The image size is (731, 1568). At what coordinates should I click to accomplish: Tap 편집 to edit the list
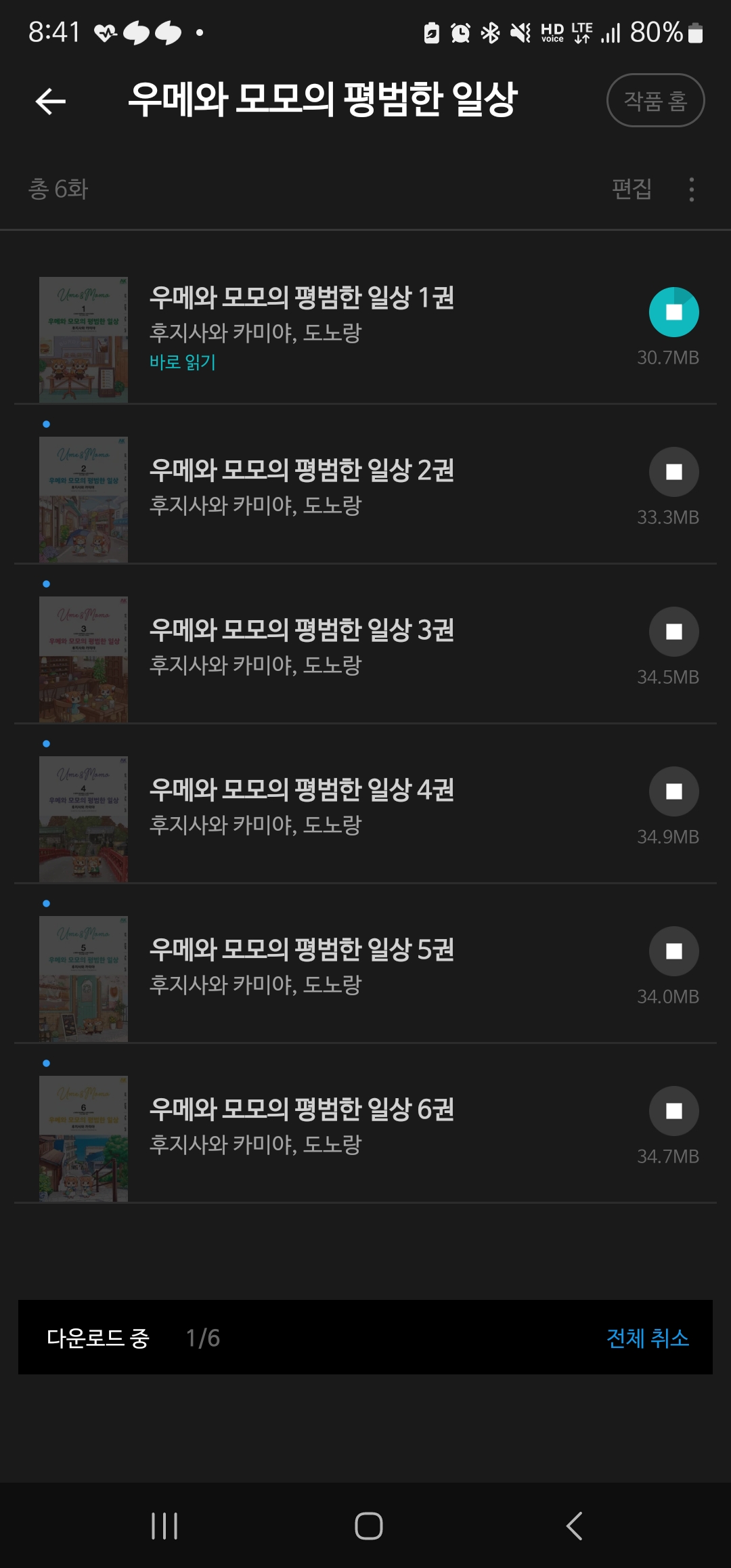(x=631, y=189)
